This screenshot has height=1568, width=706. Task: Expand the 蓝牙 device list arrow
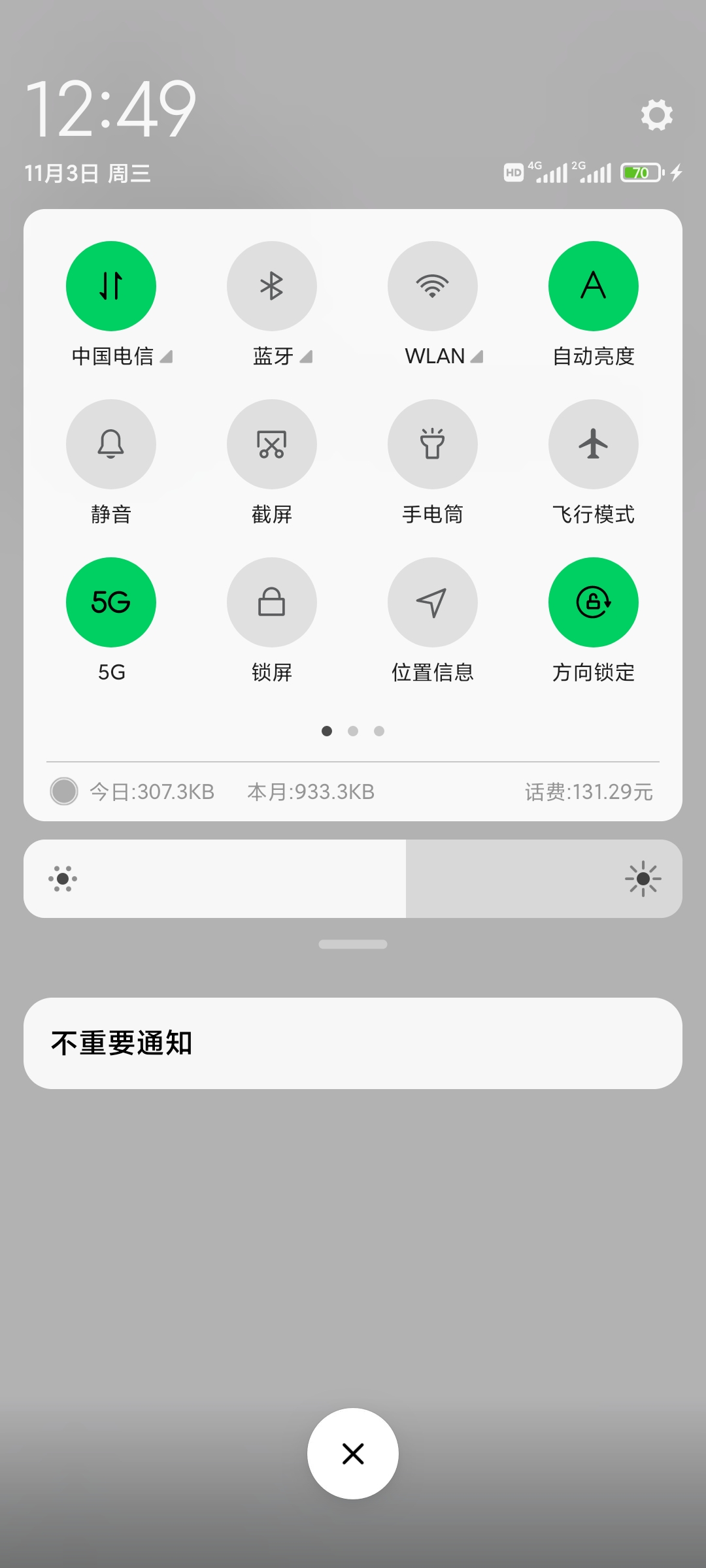[x=306, y=357]
